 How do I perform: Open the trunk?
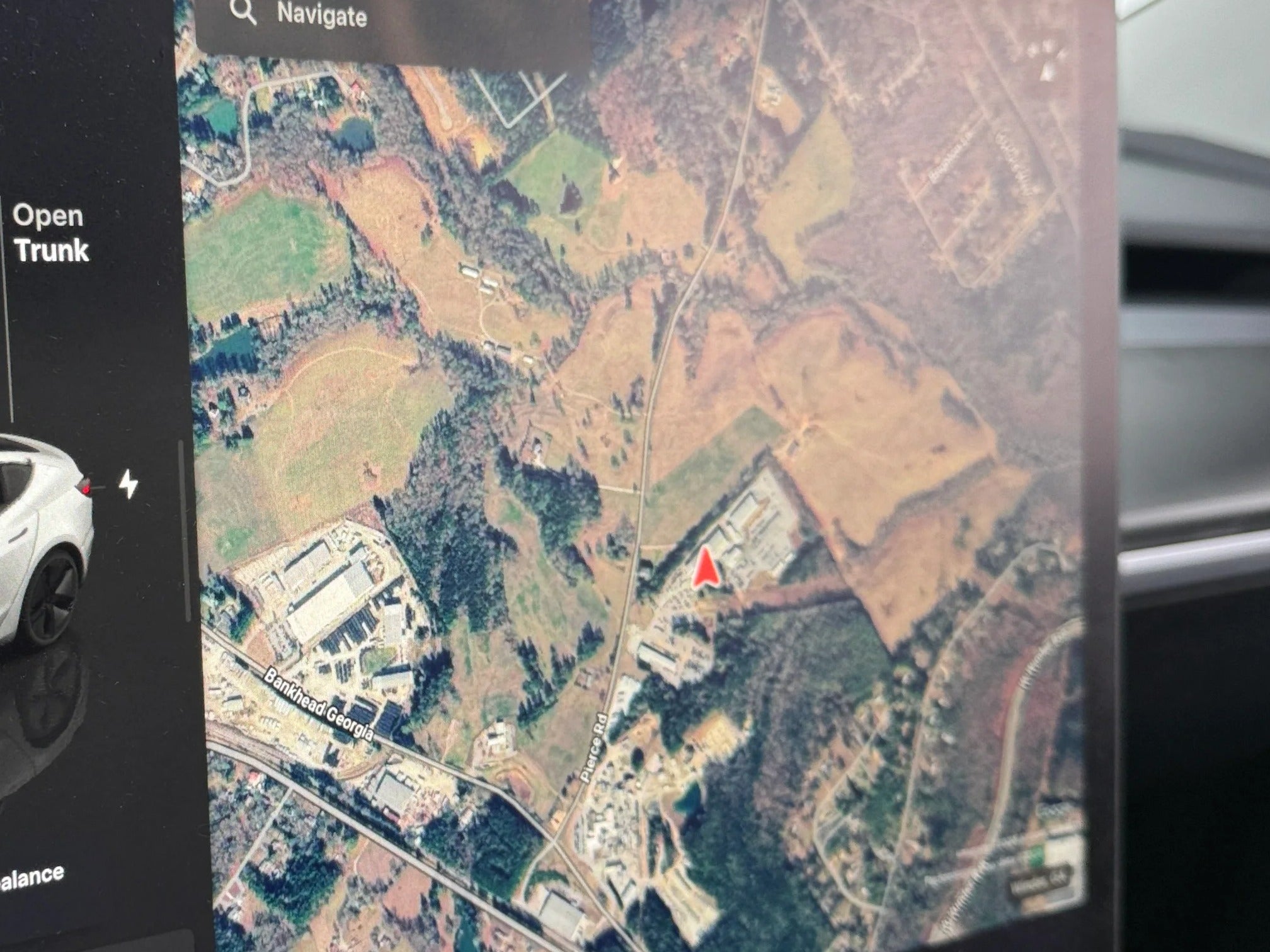50,234
